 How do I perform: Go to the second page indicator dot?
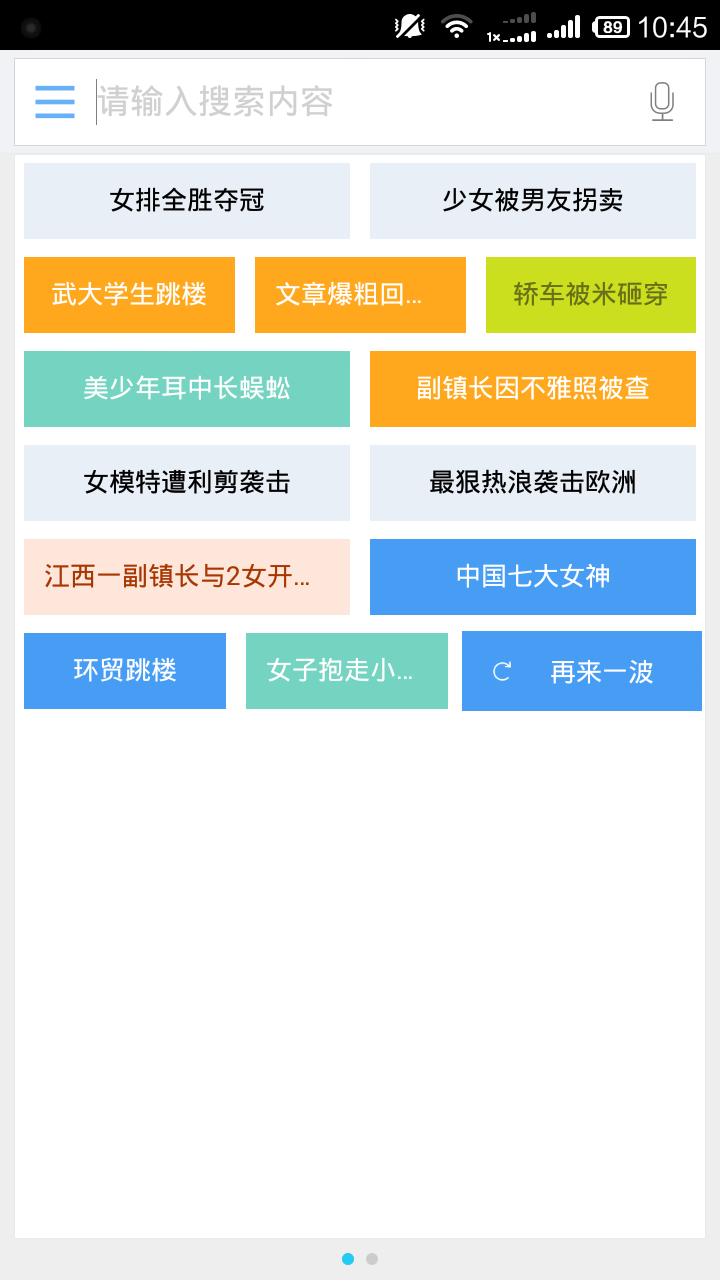[x=372, y=1259]
